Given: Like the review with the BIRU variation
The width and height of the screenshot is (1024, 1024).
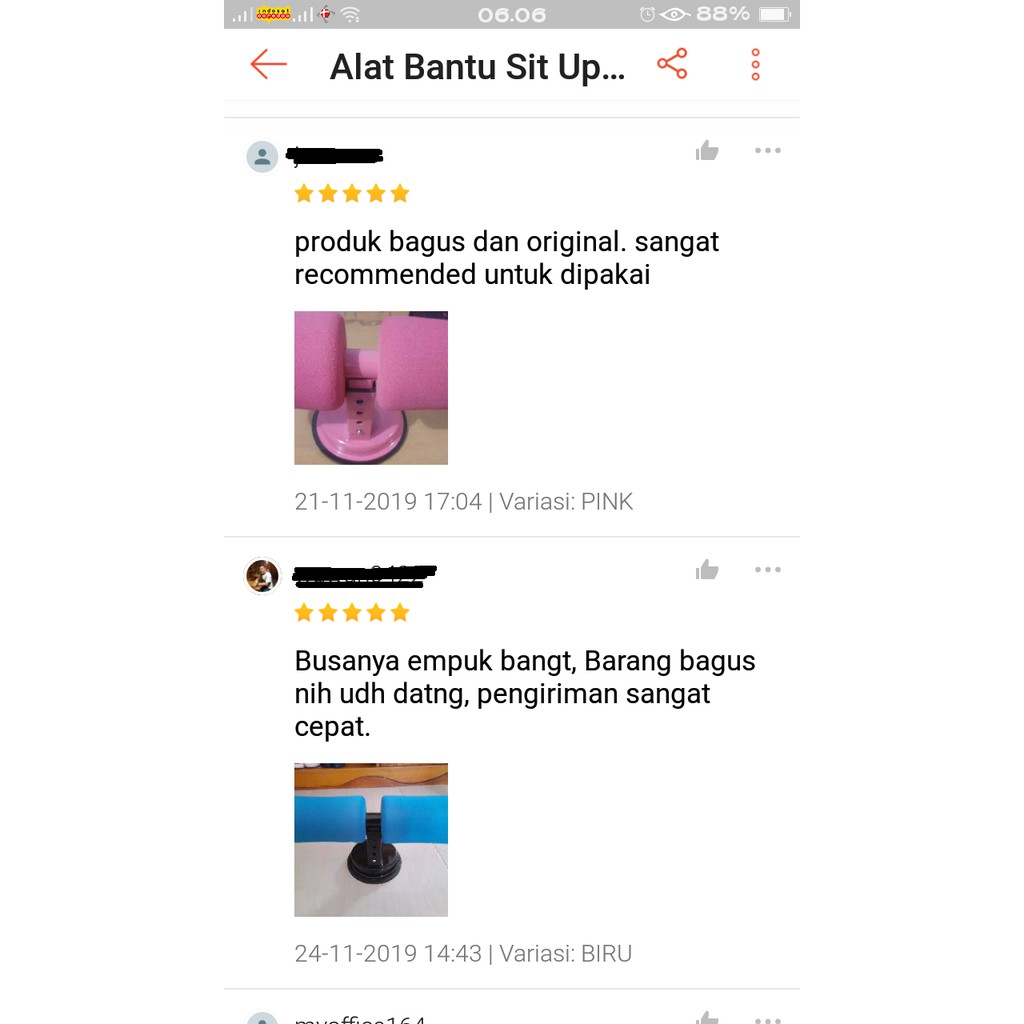Looking at the screenshot, I should point(707,570).
